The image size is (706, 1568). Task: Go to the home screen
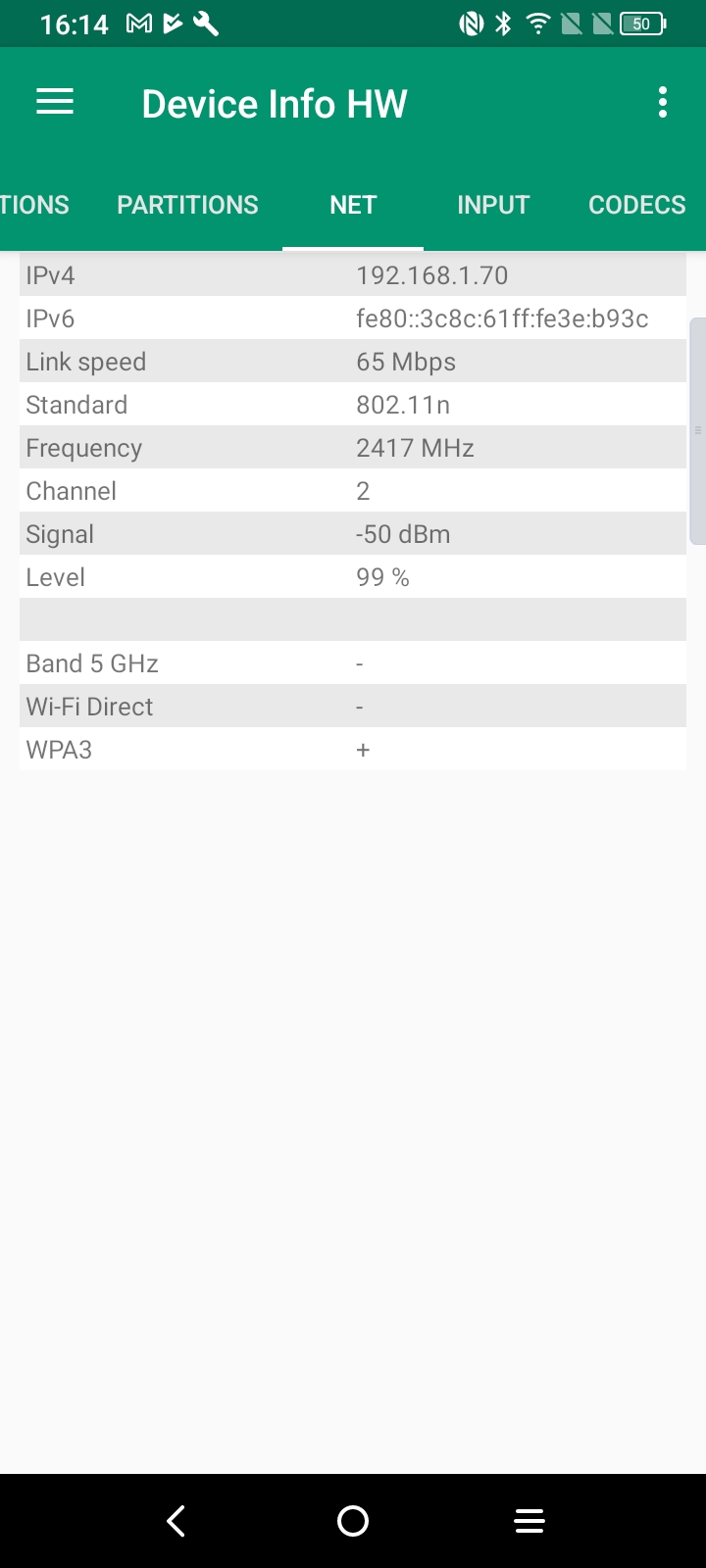[353, 1521]
